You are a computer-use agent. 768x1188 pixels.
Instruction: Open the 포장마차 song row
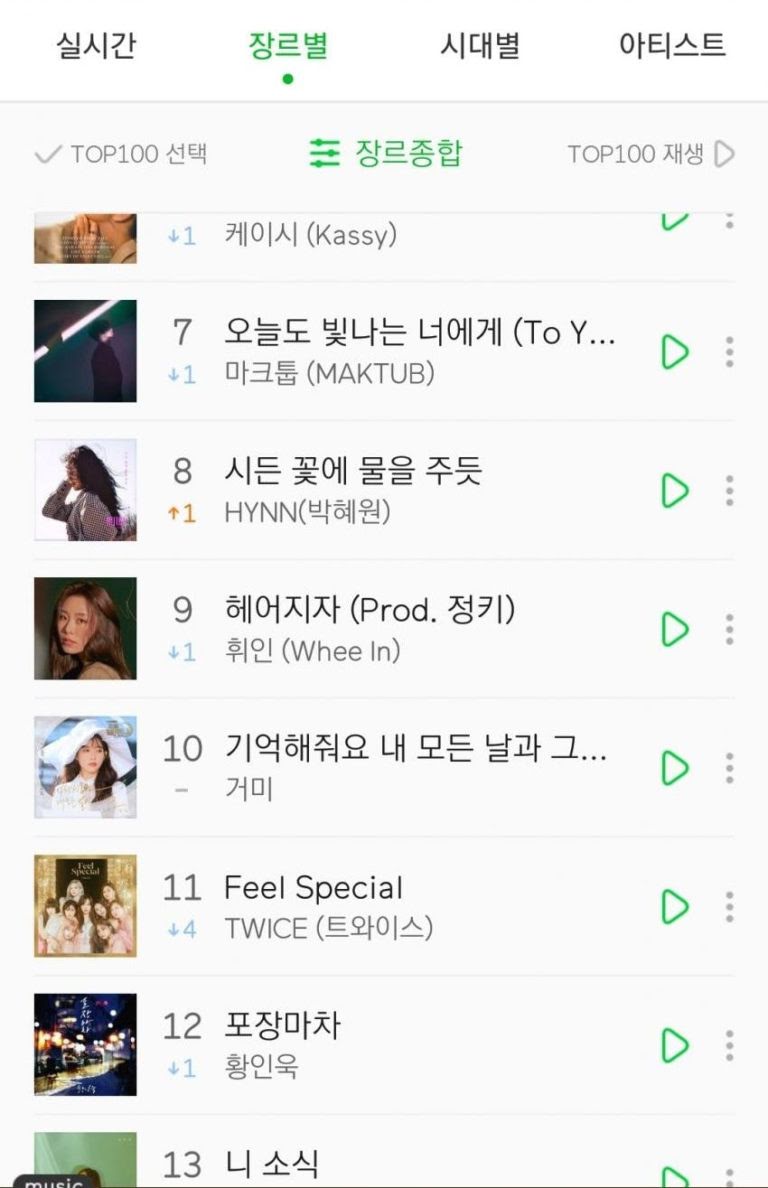(x=400, y=1045)
